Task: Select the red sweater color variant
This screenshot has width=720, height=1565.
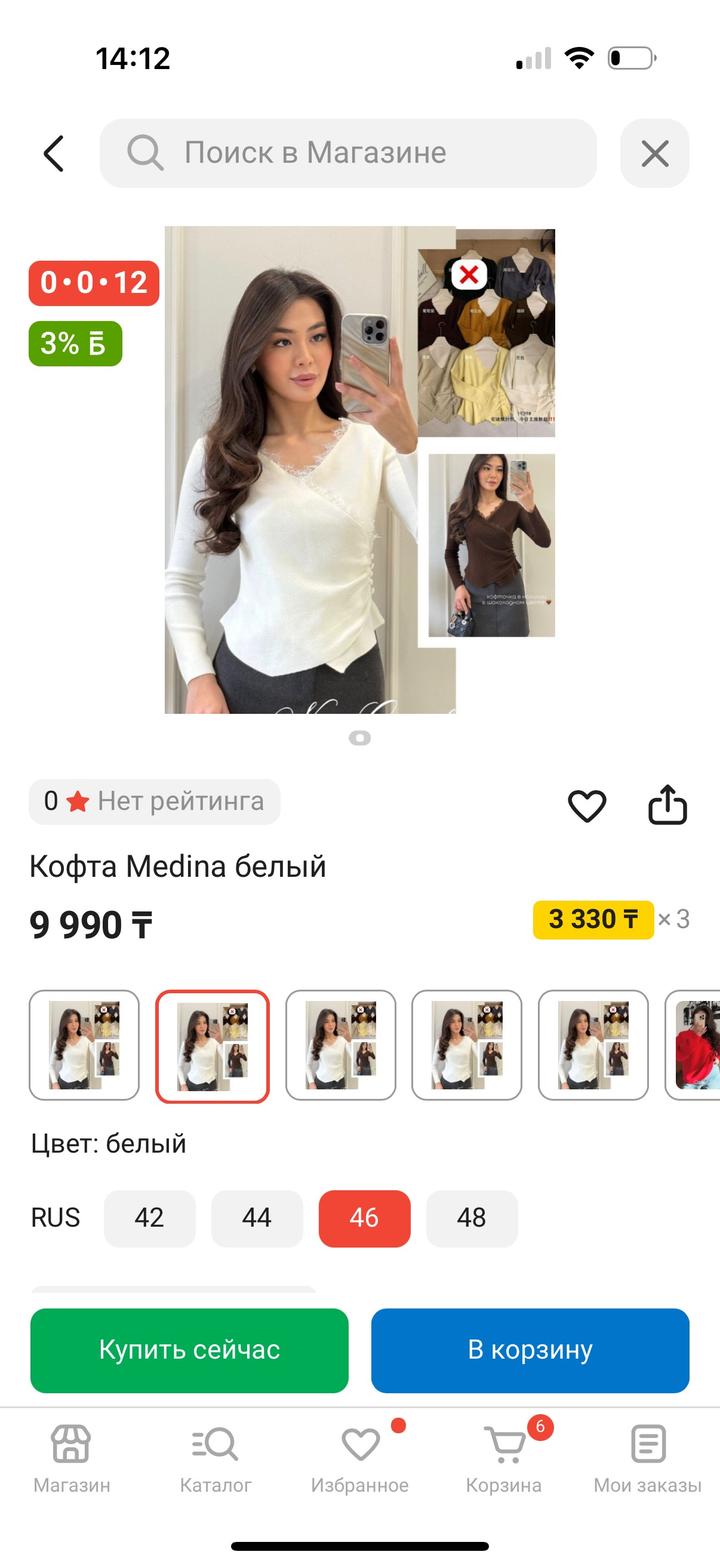Action: click(698, 1045)
